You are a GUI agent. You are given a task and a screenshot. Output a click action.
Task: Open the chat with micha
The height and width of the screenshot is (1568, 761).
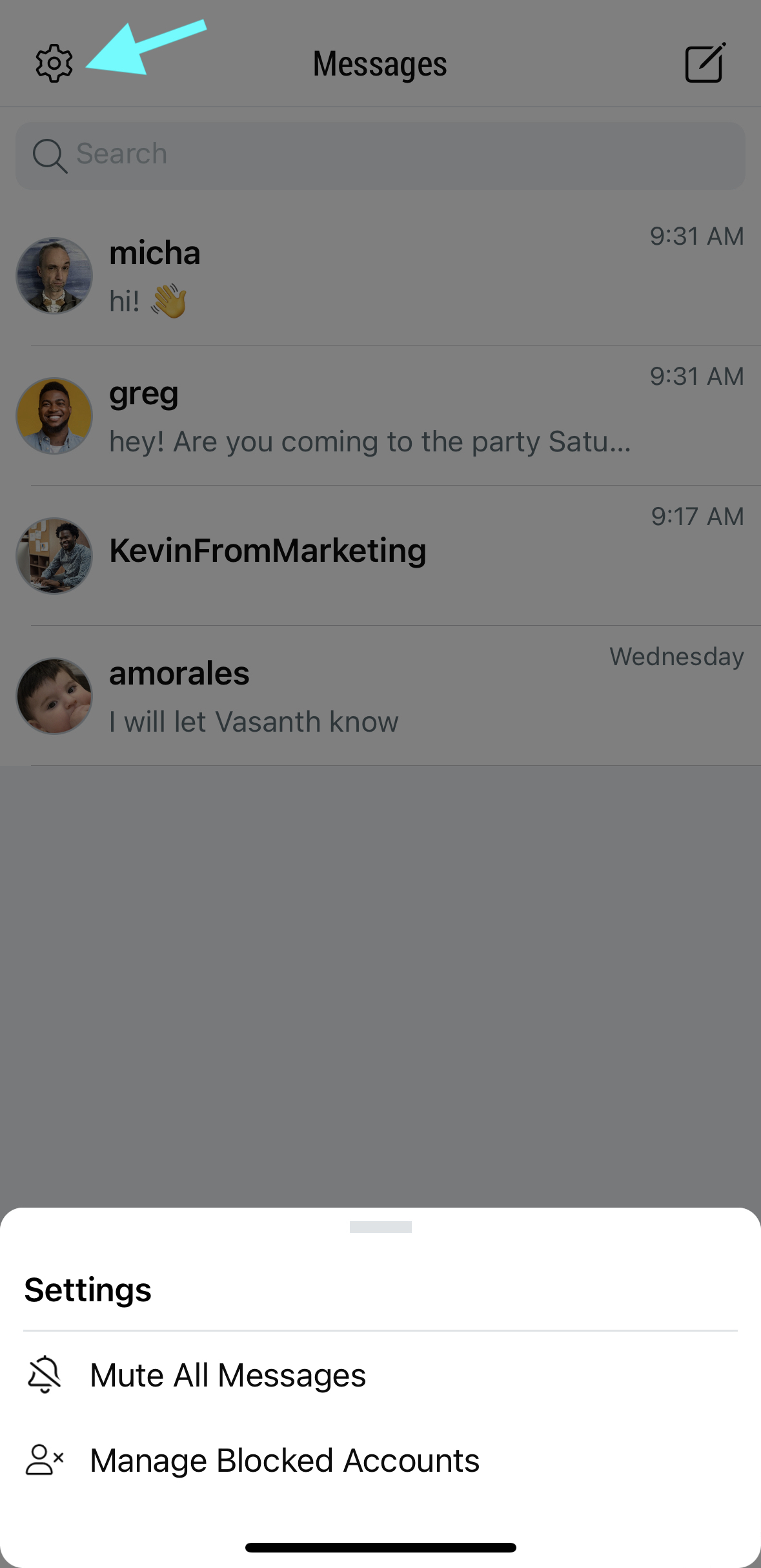[x=380, y=276]
